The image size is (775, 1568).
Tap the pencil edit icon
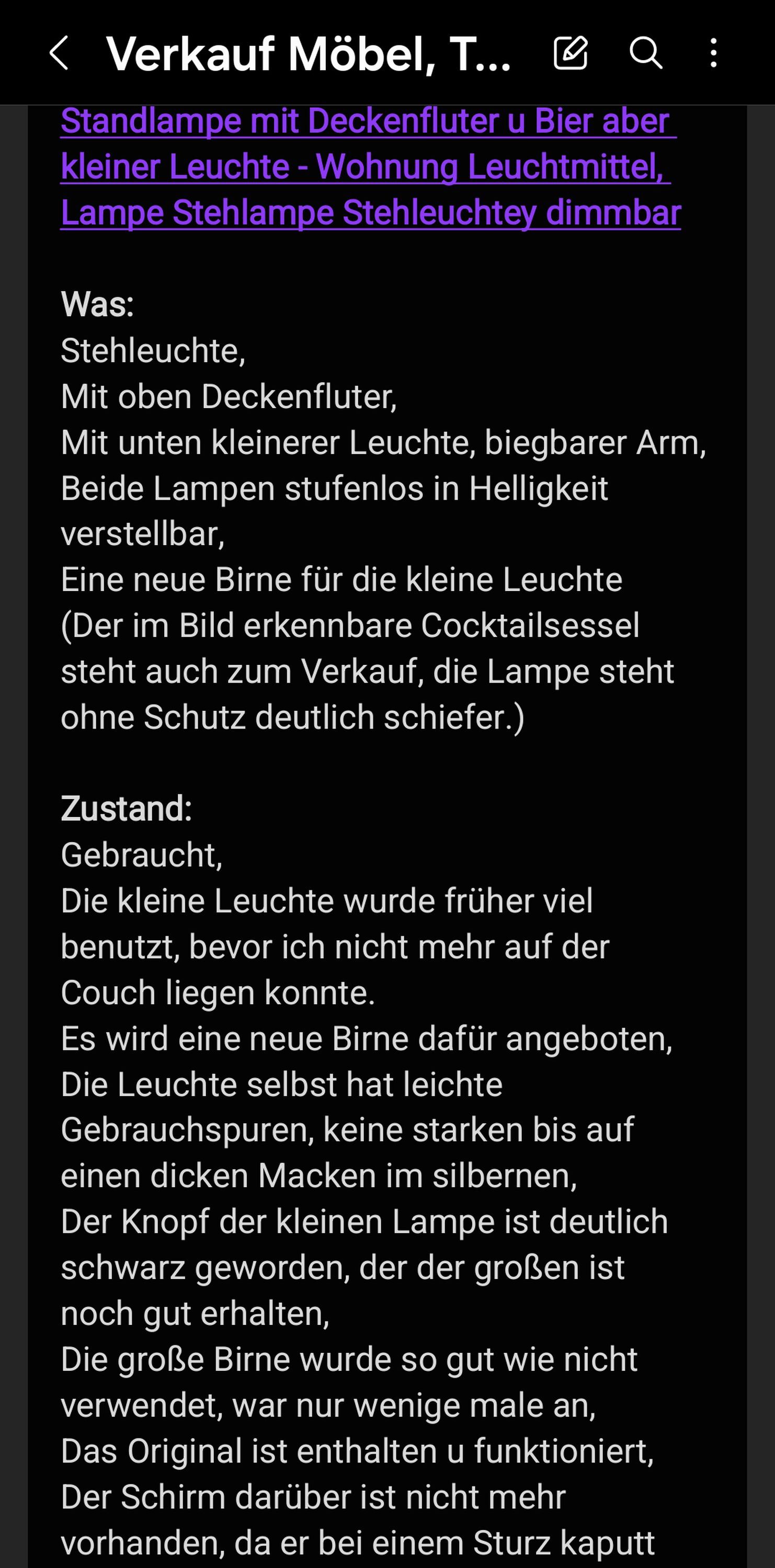(571, 52)
